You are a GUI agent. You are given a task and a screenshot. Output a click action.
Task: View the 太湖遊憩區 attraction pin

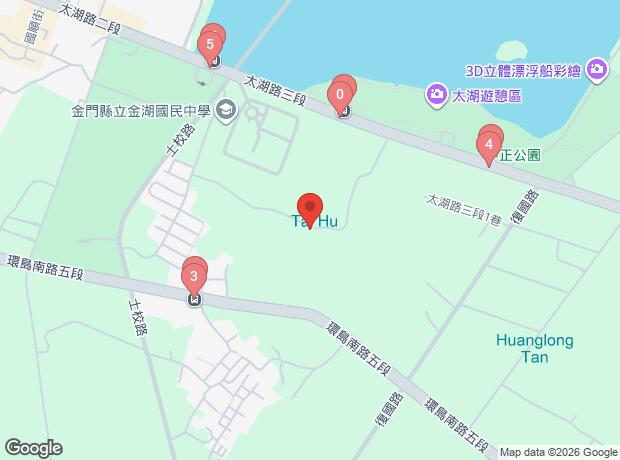pos(436,96)
